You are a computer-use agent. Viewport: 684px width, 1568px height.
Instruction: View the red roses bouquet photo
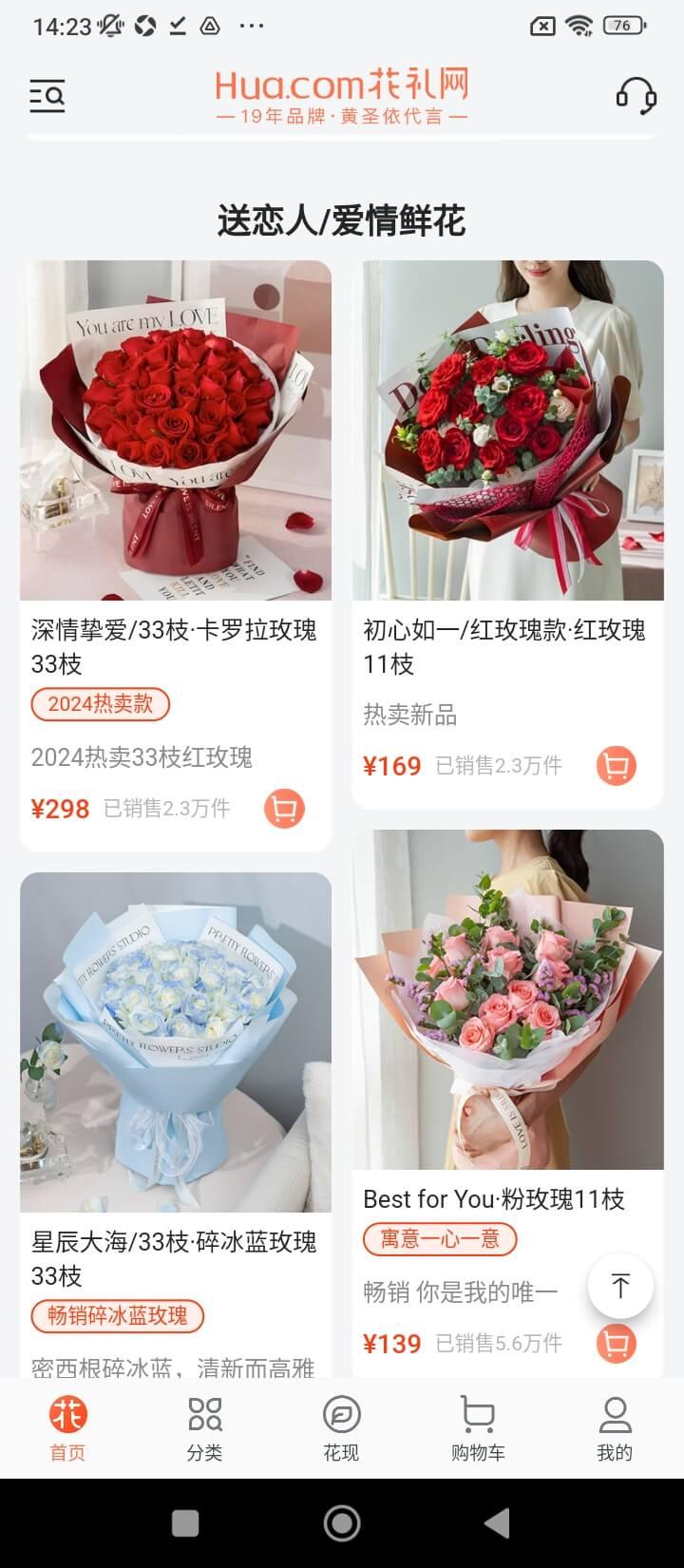(176, 428)
